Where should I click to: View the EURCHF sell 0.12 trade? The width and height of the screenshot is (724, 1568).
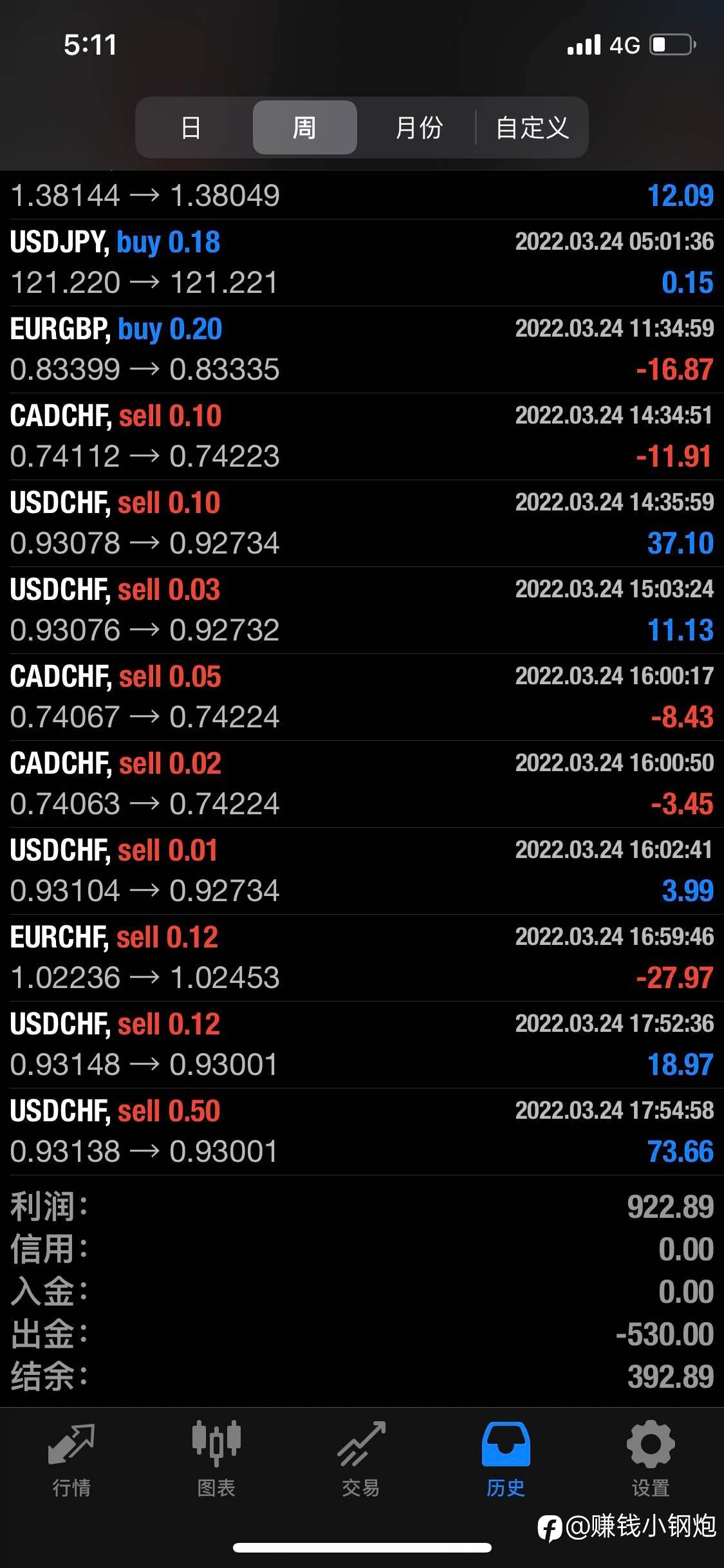[x=362, y=958]
